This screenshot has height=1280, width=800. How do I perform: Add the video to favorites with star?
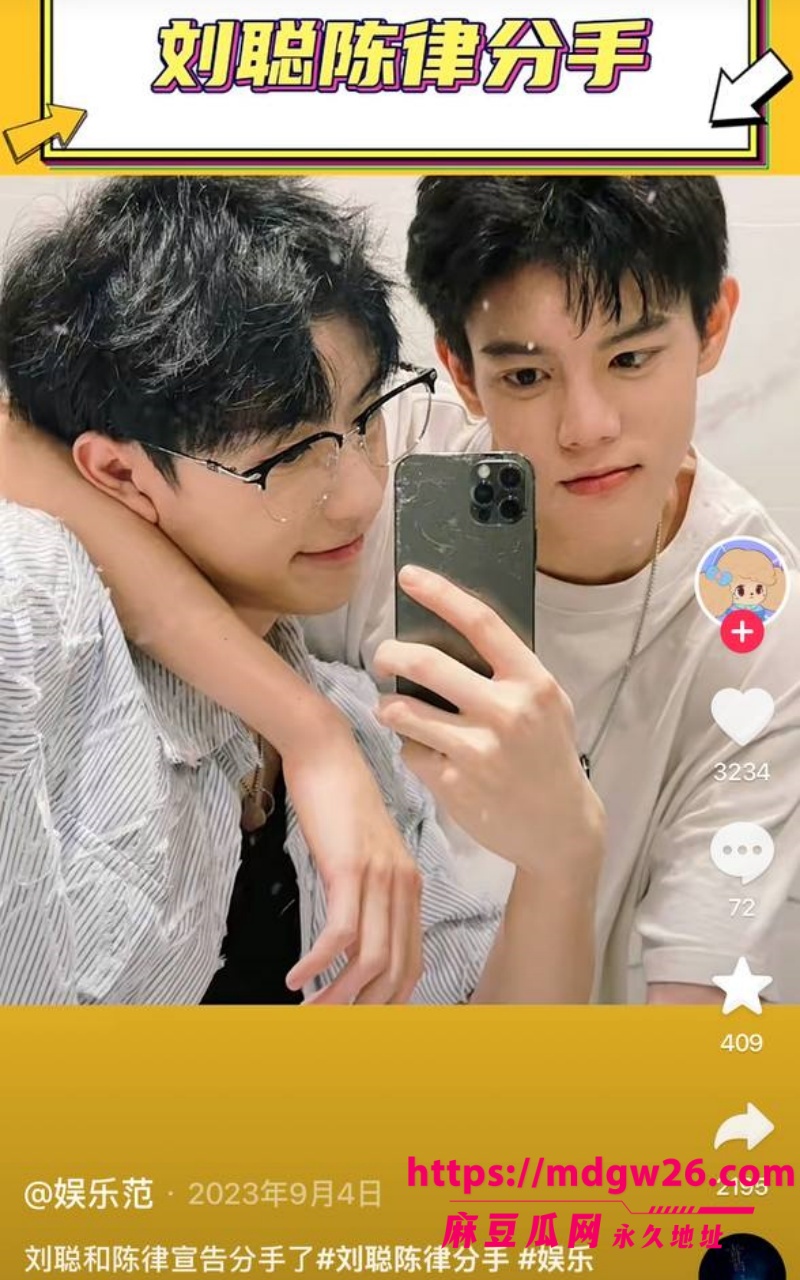[742, 987]
